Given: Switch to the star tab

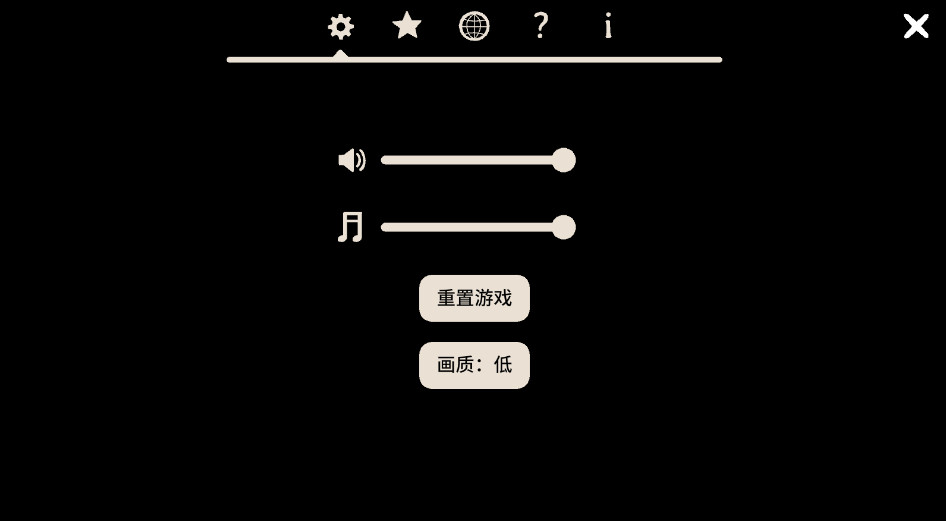Looking at the screenshot, I should tap(407, 26).
